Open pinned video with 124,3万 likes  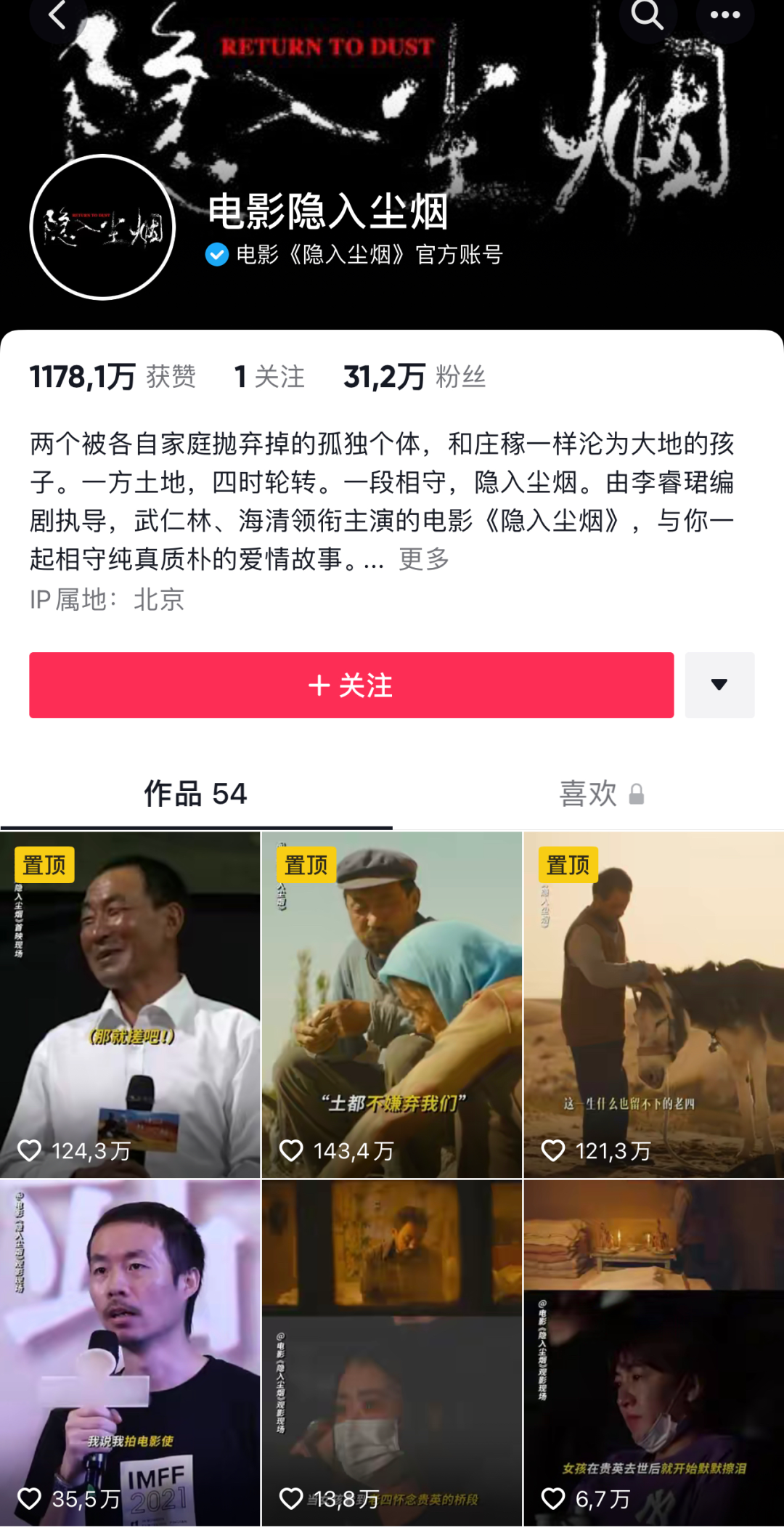(130, 1004)
